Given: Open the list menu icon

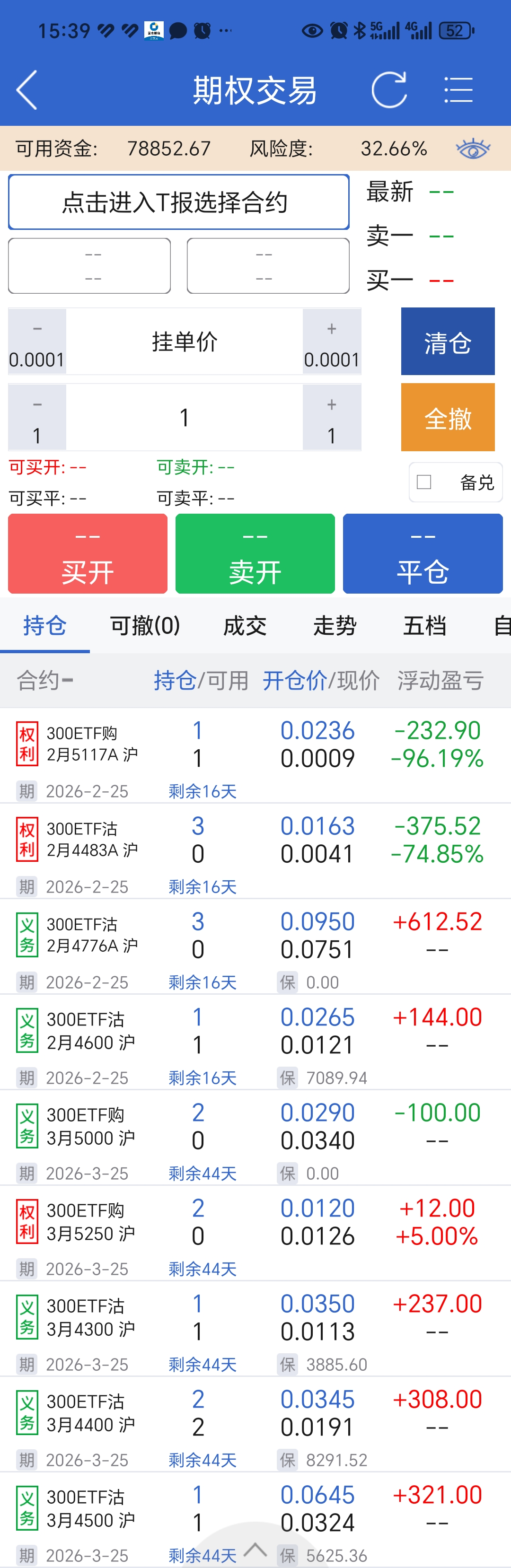Looking at the screenshot, I should pos(458,90).
